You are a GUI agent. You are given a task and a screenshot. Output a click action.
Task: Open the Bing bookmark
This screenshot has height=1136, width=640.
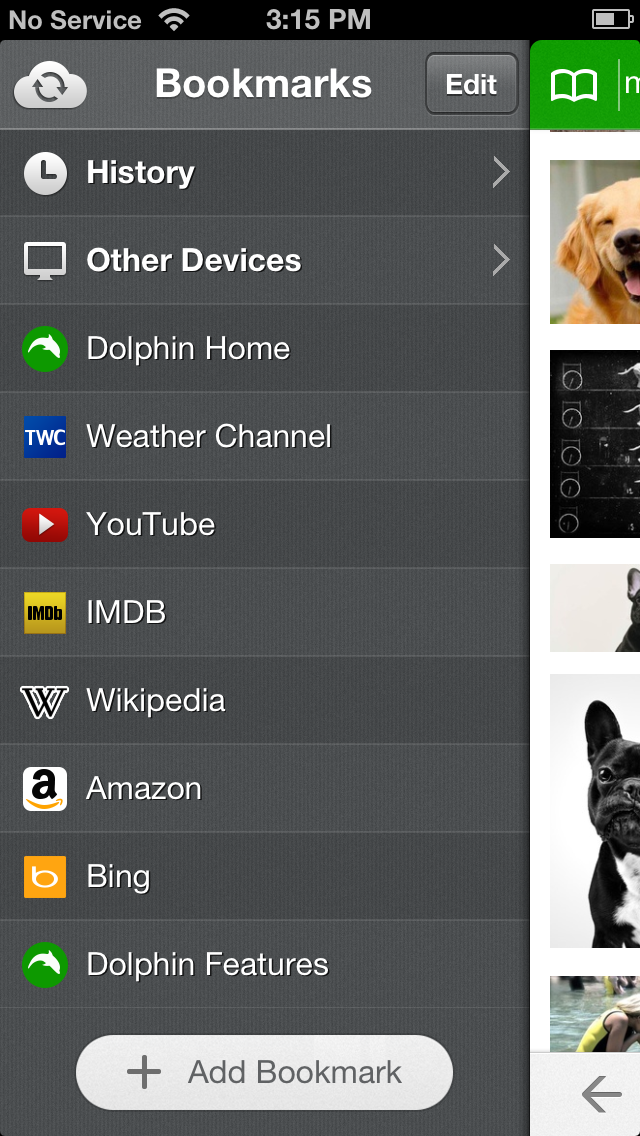point(264,877)
